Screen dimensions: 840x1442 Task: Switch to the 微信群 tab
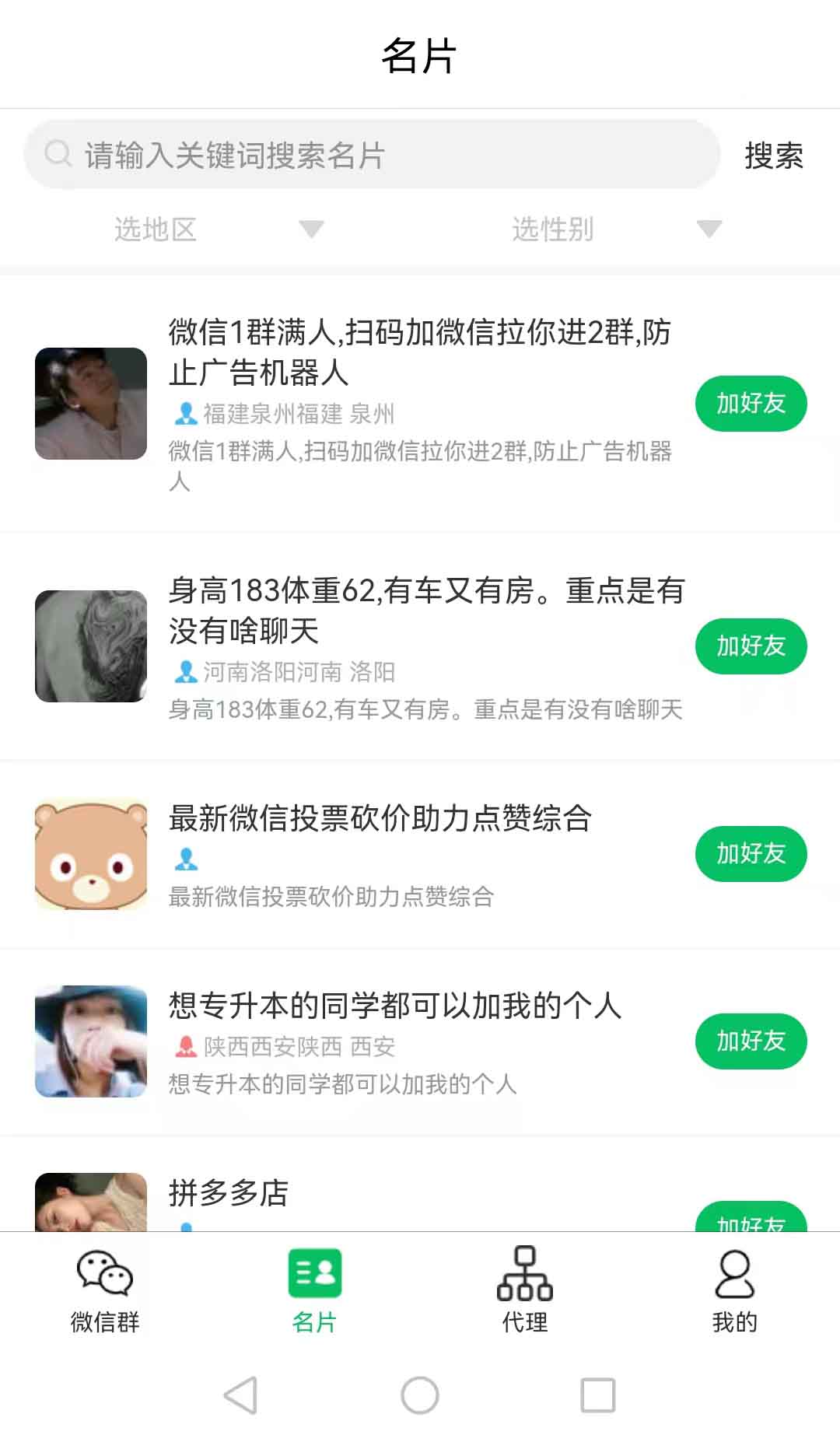pos(105,1290)
